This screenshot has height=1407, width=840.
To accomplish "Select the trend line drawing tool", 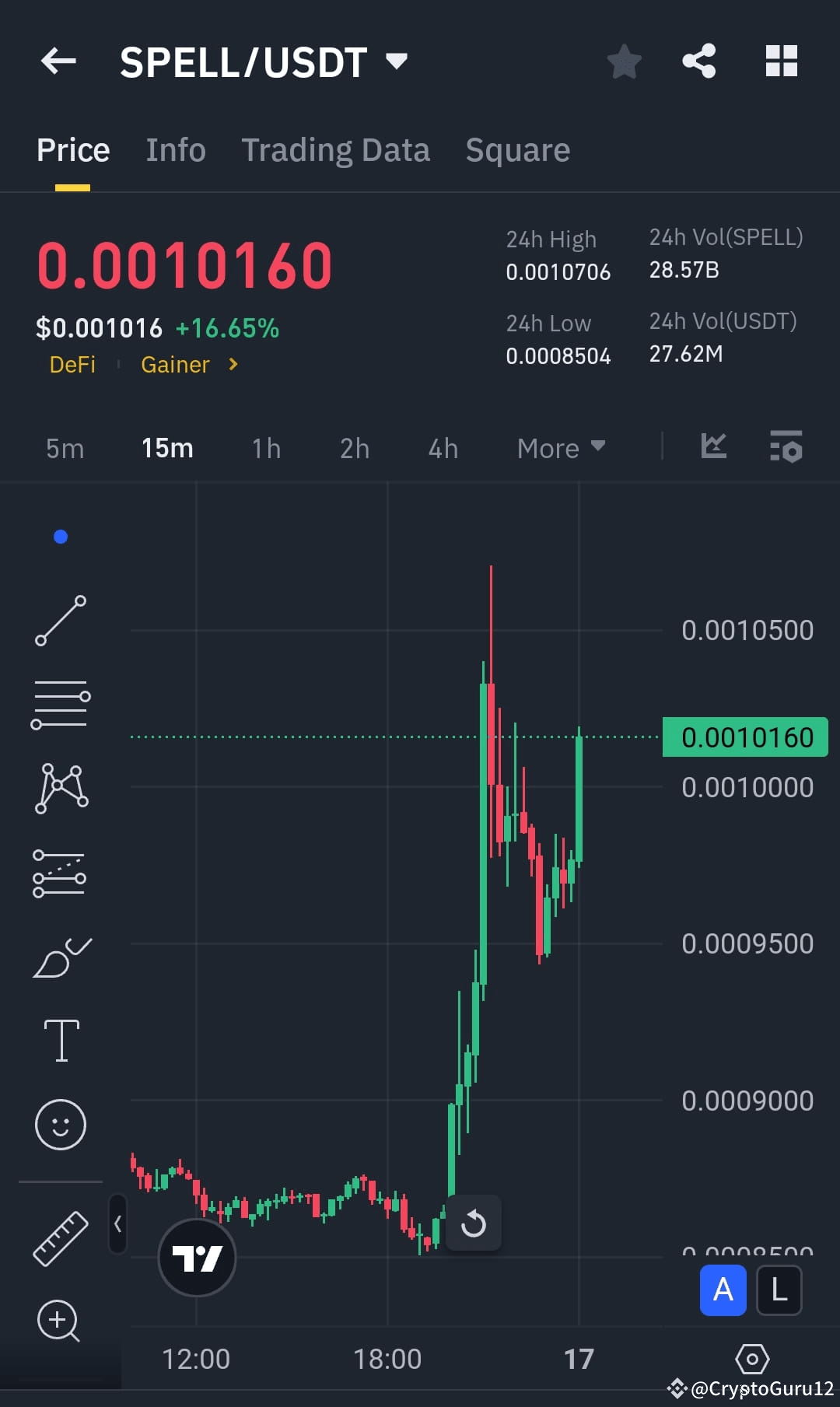I will coord(61,620).
